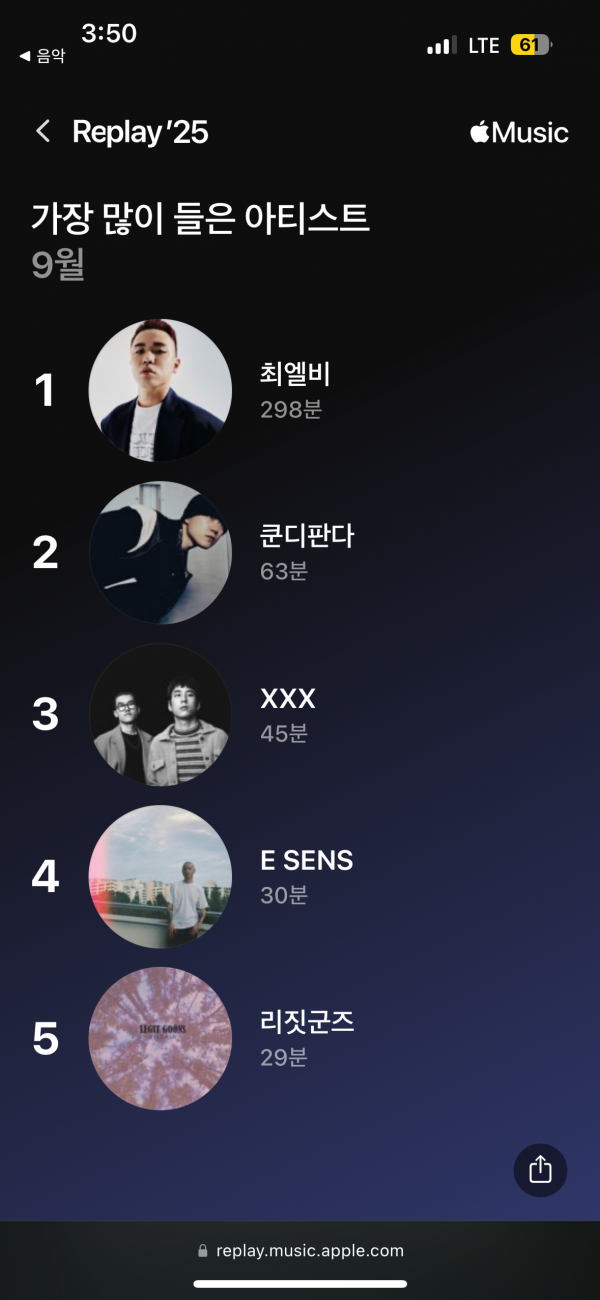This screenshot has width=600, height=1300.
Task: Tap the replay.music.apple.com address bar
Action: pyautogui.click(x=300, y=1250)
